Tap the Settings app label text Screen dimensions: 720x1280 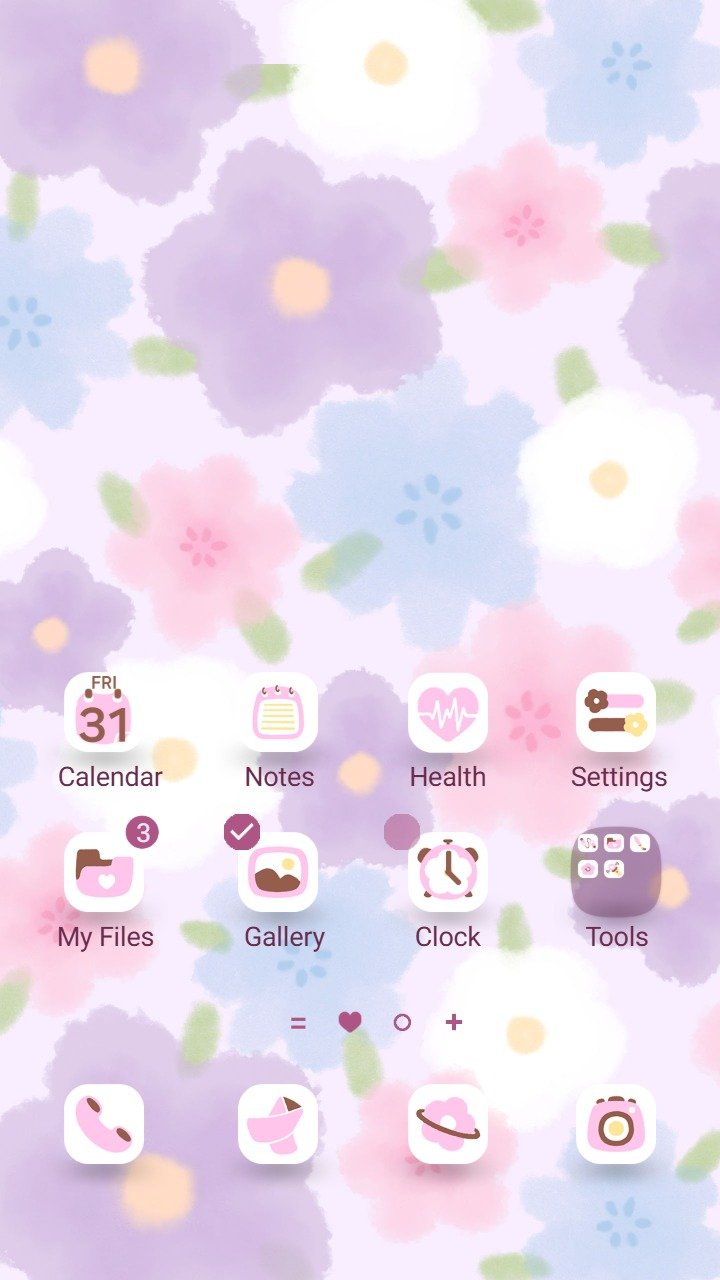(x=618, y=775)
